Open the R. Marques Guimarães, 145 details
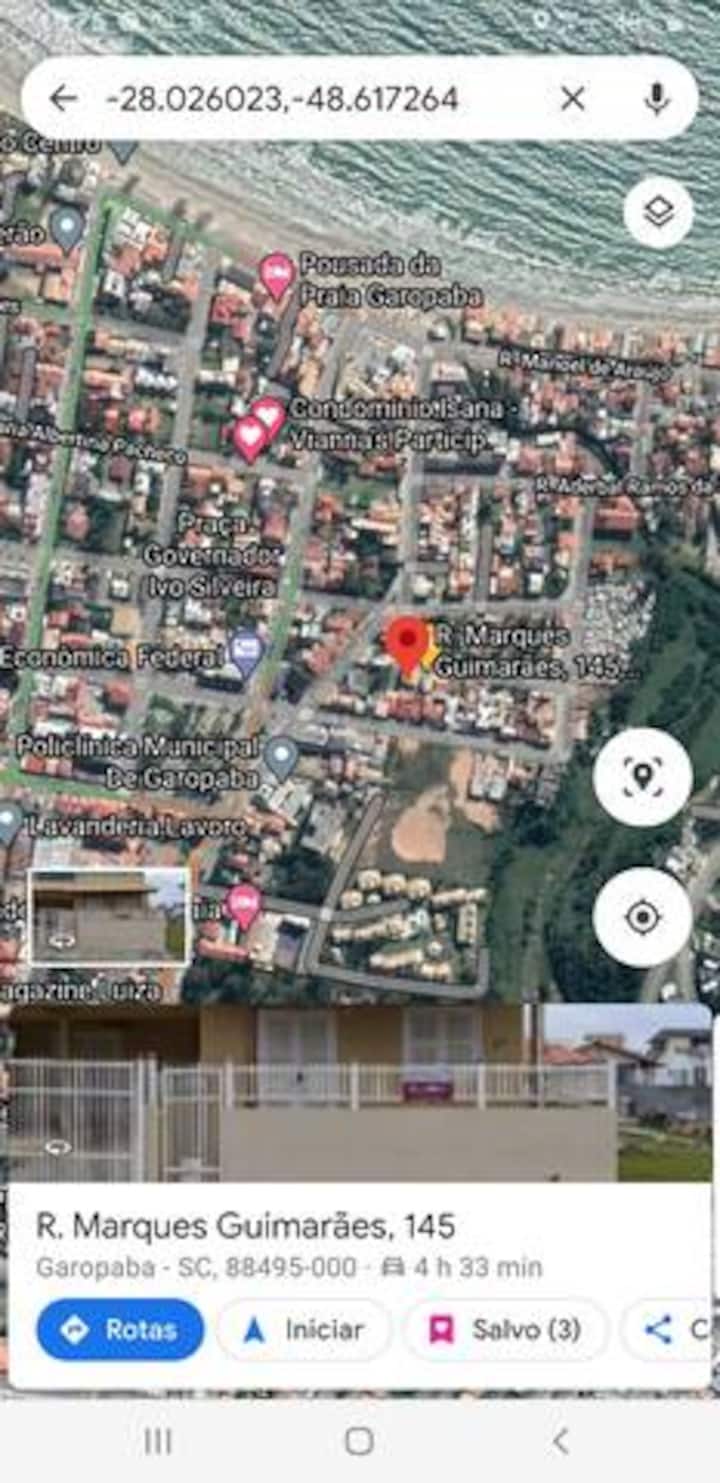Image resolution: width=720 pixels, height=1483 pixels. point(246,1226)
